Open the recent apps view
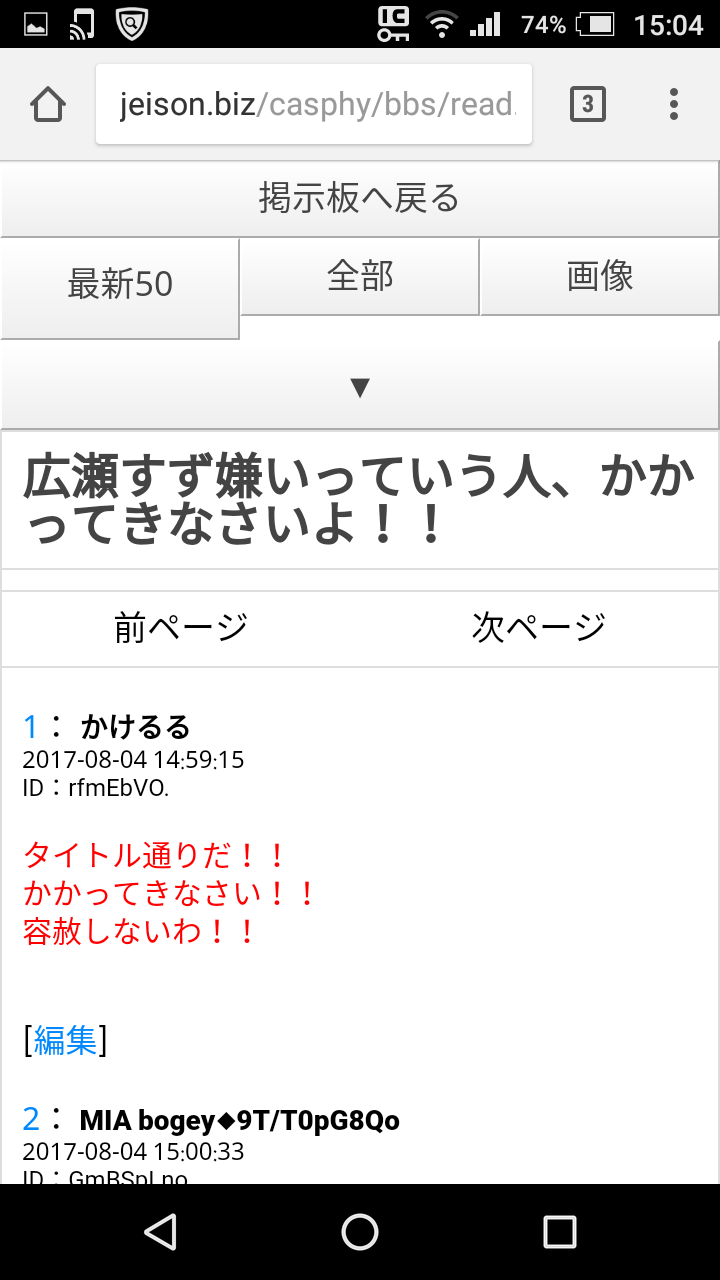This screenshot has width=720, height=1280. pyautogui.click(x=559, y=1232)
